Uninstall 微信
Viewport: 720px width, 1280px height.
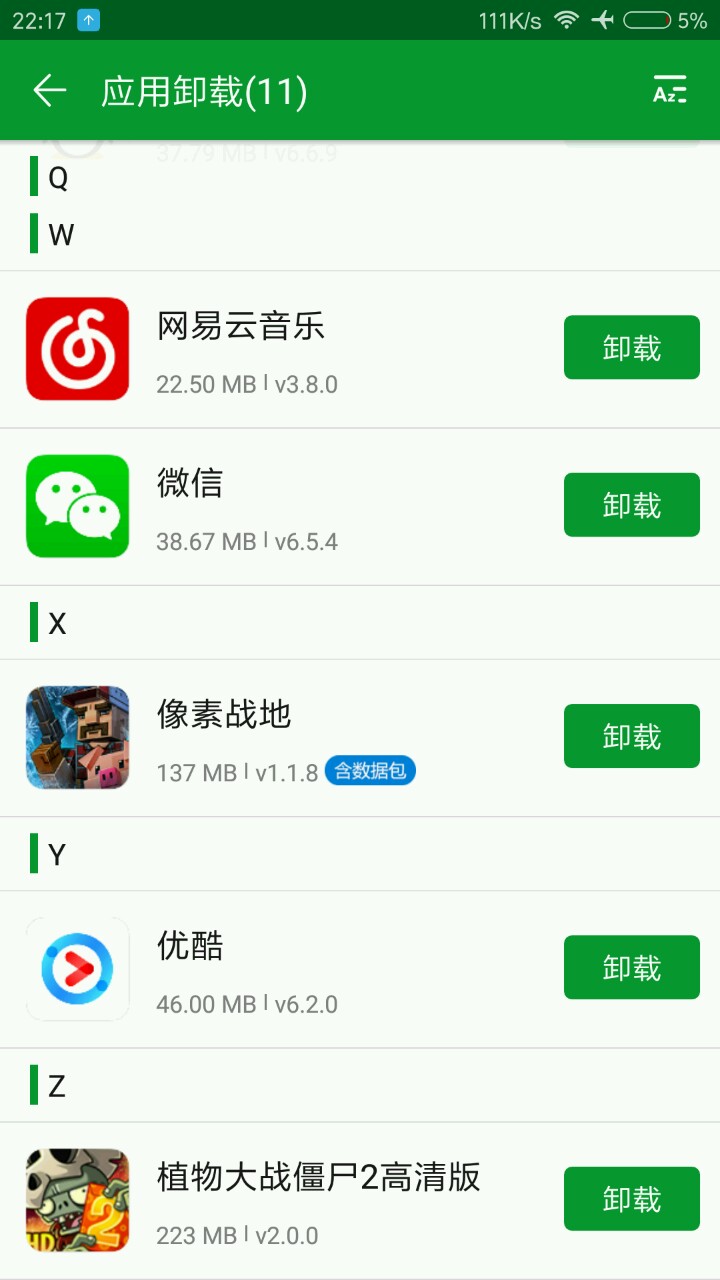click(631, 505)
